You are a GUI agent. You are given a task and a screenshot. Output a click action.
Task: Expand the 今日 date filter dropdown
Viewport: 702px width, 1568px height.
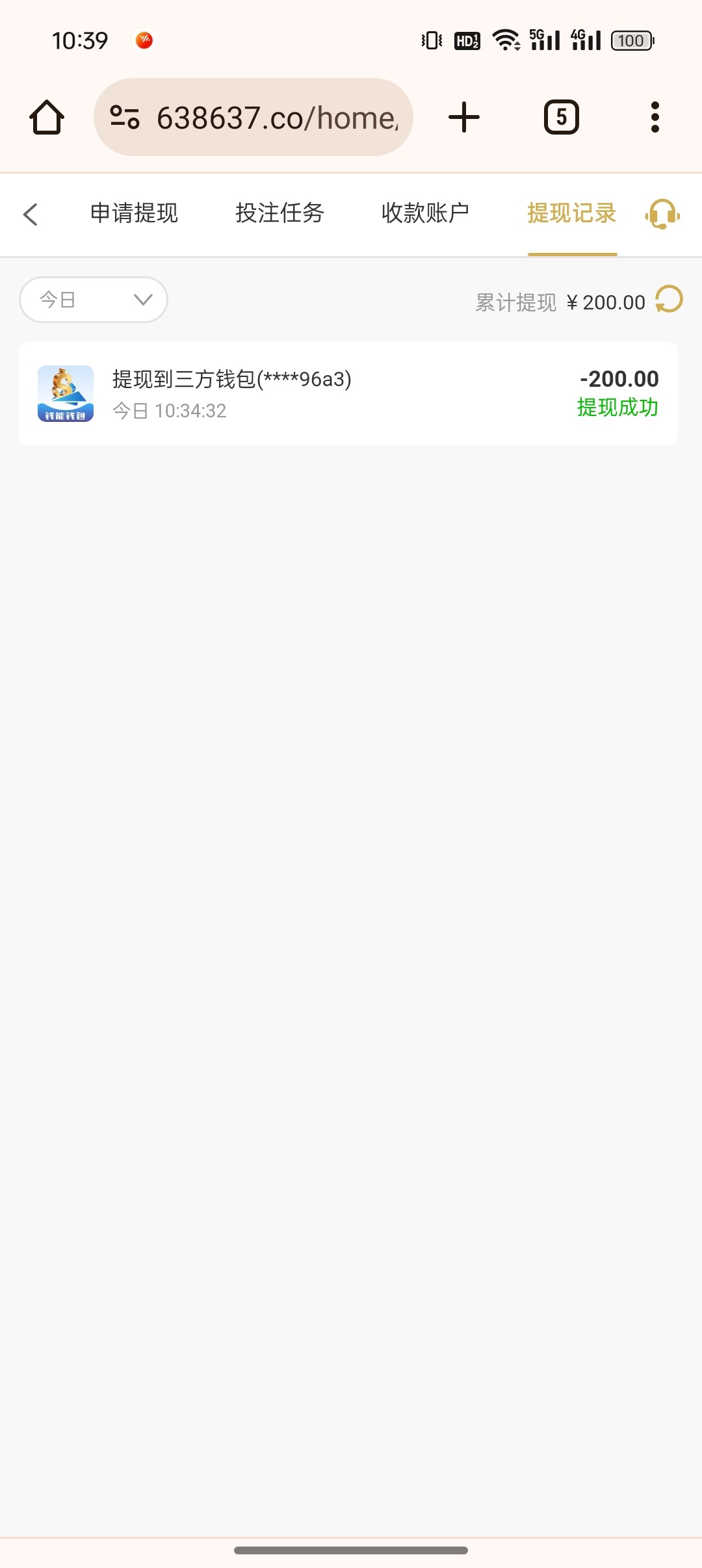coord(94,300)
